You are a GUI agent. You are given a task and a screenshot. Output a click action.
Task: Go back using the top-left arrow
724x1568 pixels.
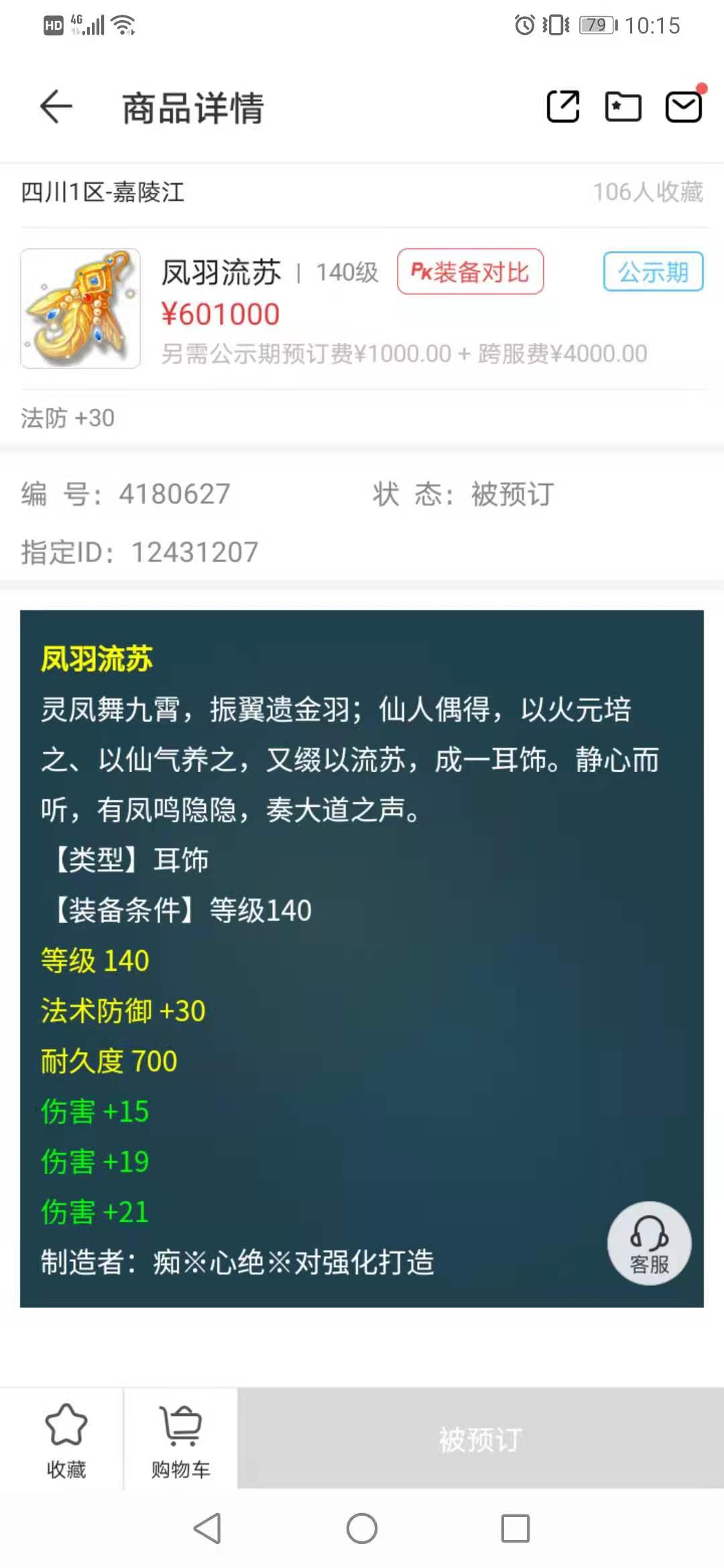(56, 107)
